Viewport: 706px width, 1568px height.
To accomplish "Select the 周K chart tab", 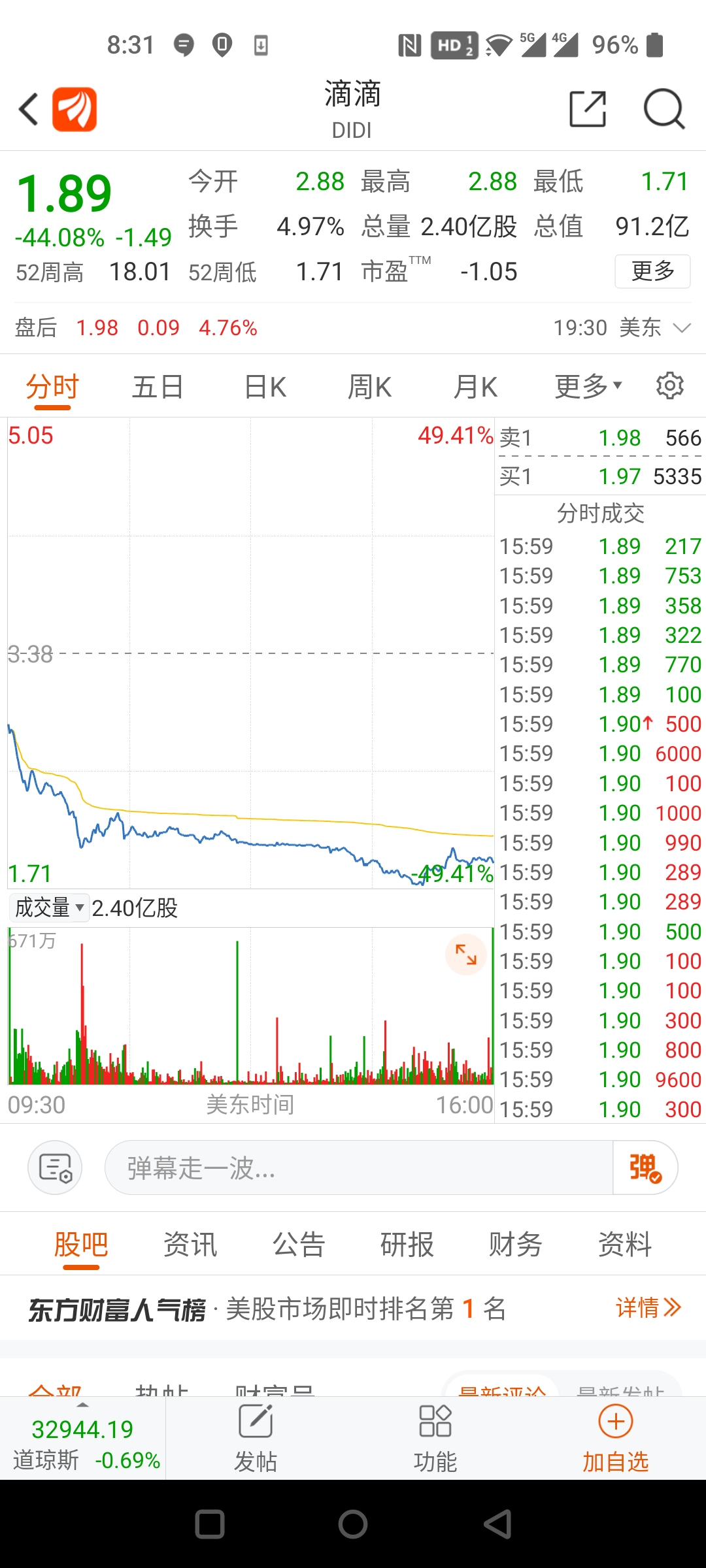I will 369,387.
